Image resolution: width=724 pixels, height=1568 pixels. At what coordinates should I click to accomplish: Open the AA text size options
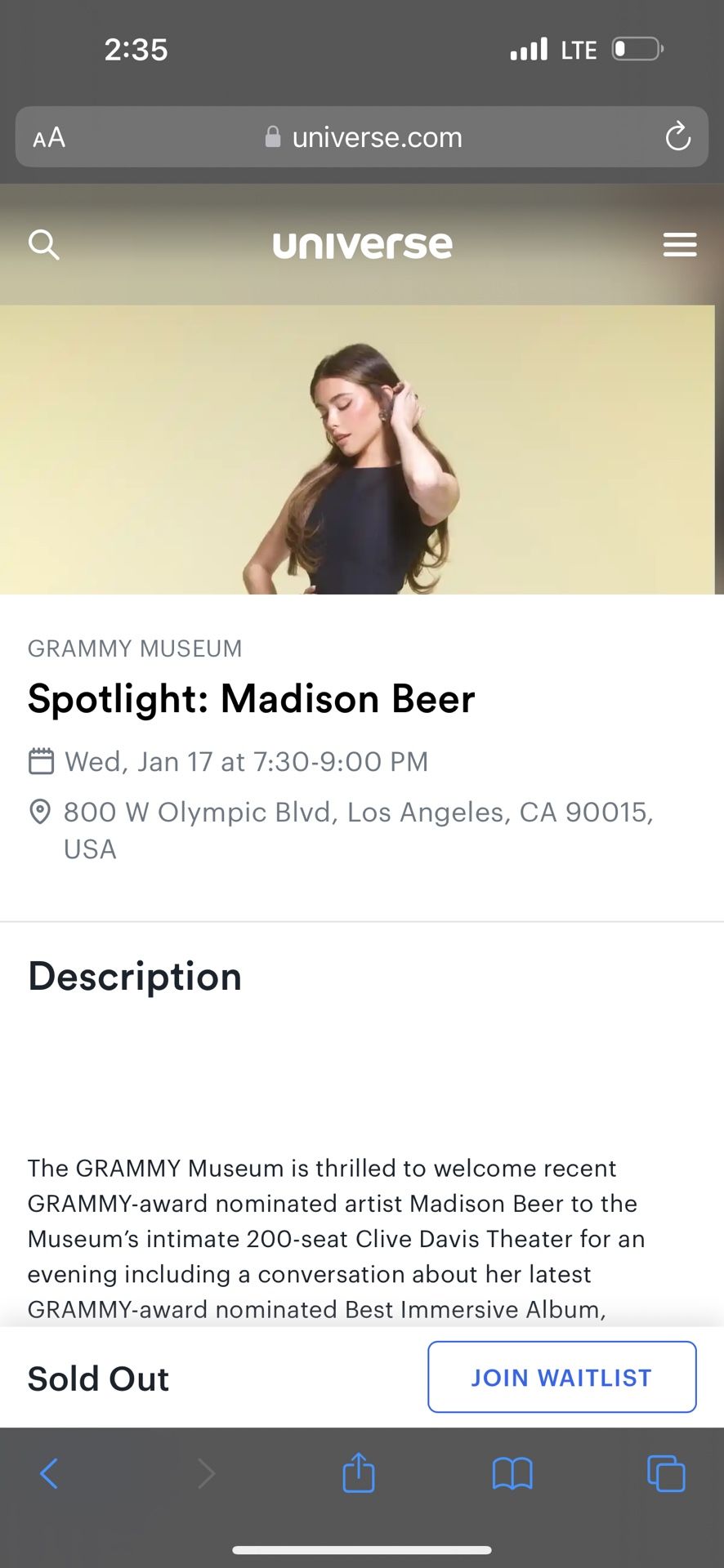49,137
